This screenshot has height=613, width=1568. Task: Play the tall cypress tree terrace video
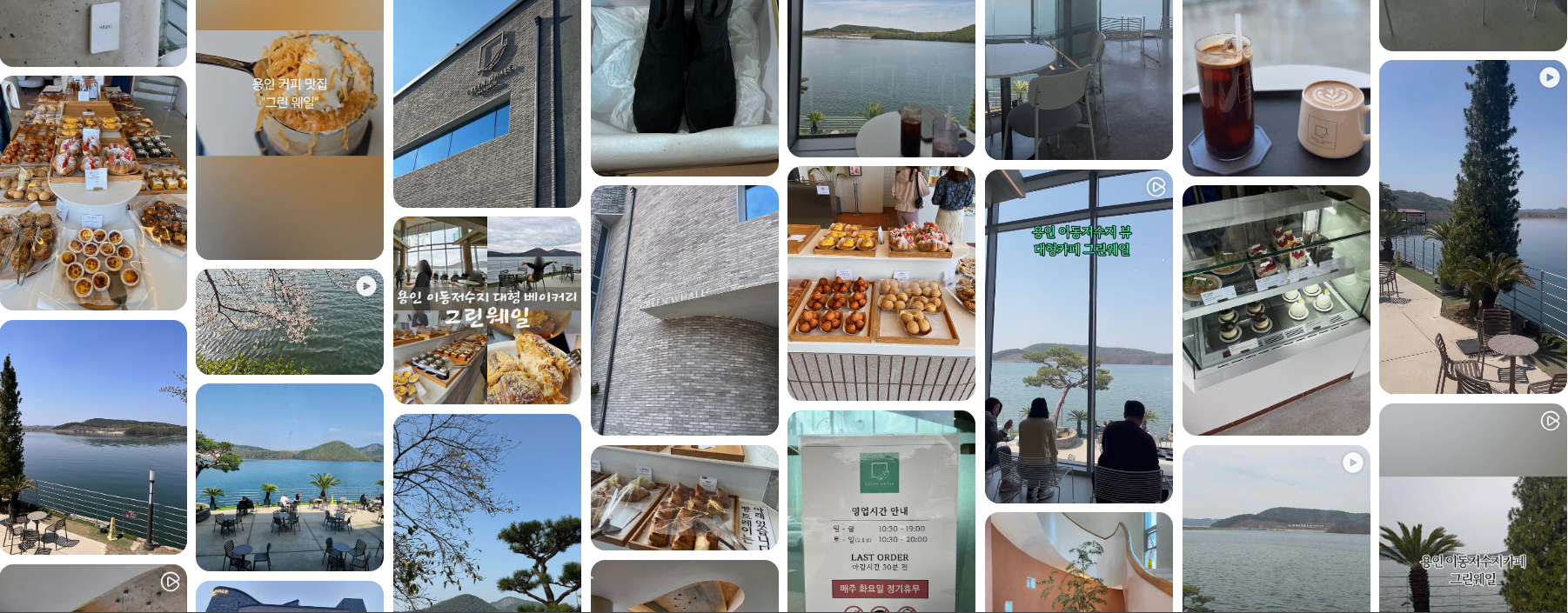(1472, 226)
